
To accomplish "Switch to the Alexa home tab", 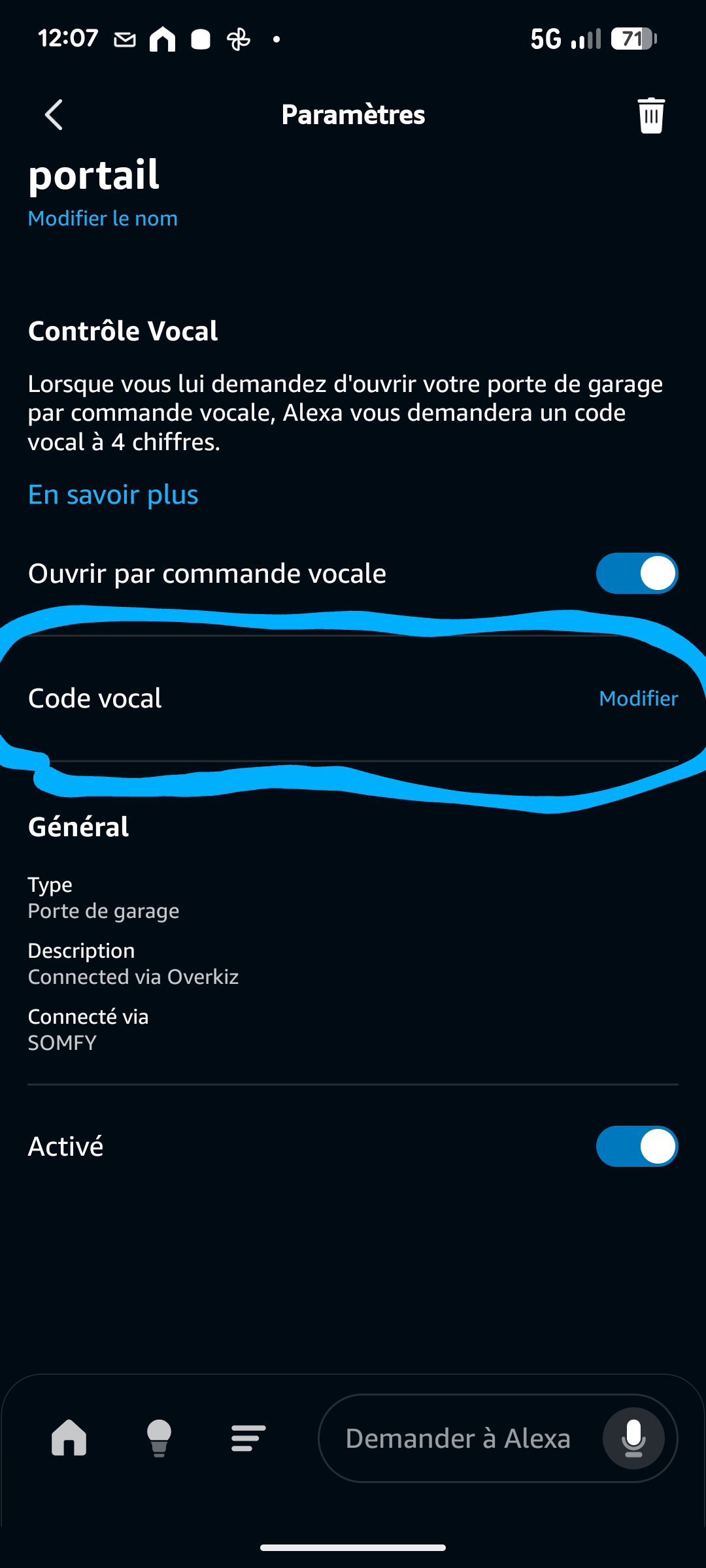I will click(x=69, y=1438).
